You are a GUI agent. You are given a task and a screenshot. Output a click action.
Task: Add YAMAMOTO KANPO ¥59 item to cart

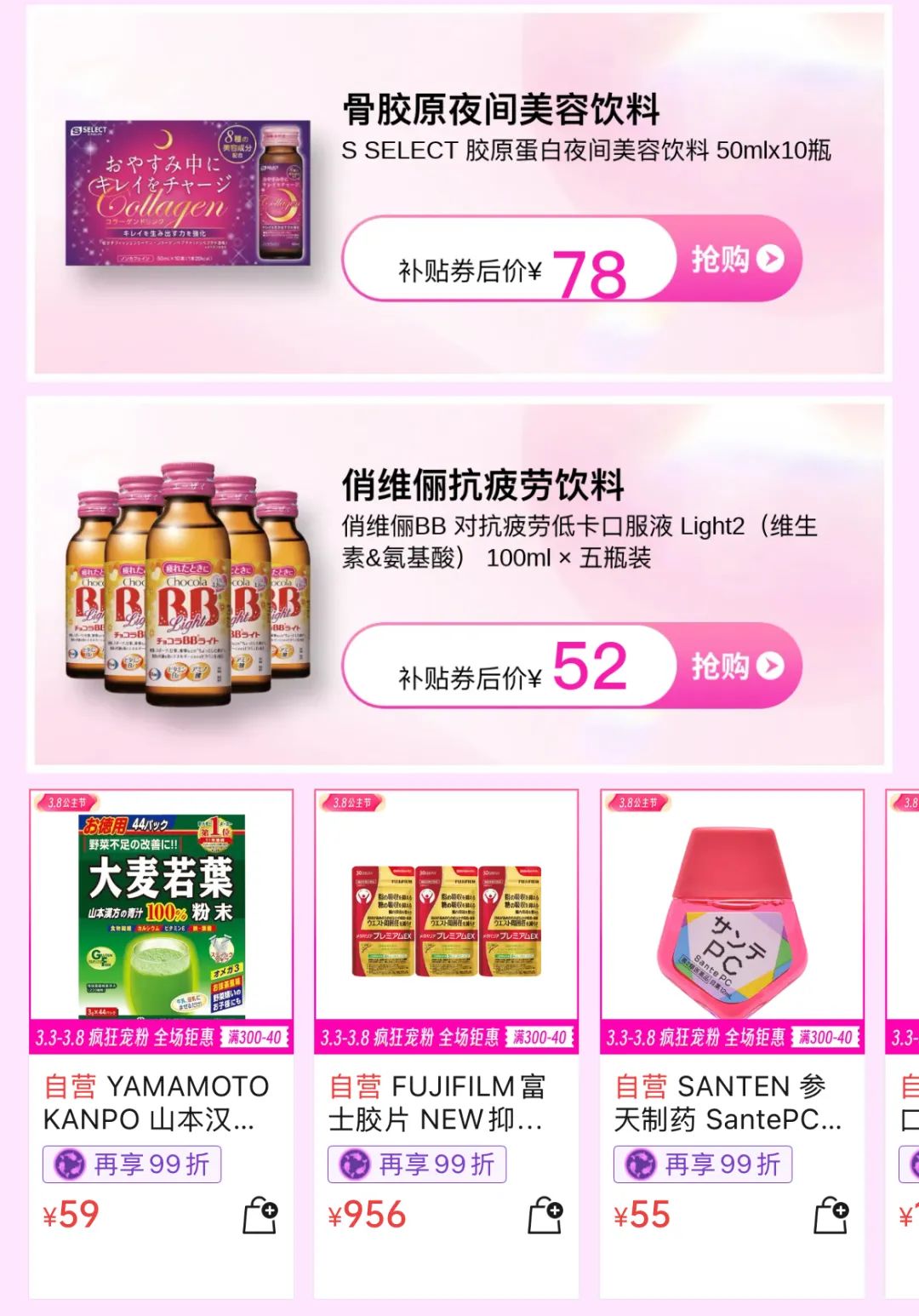260,1215
